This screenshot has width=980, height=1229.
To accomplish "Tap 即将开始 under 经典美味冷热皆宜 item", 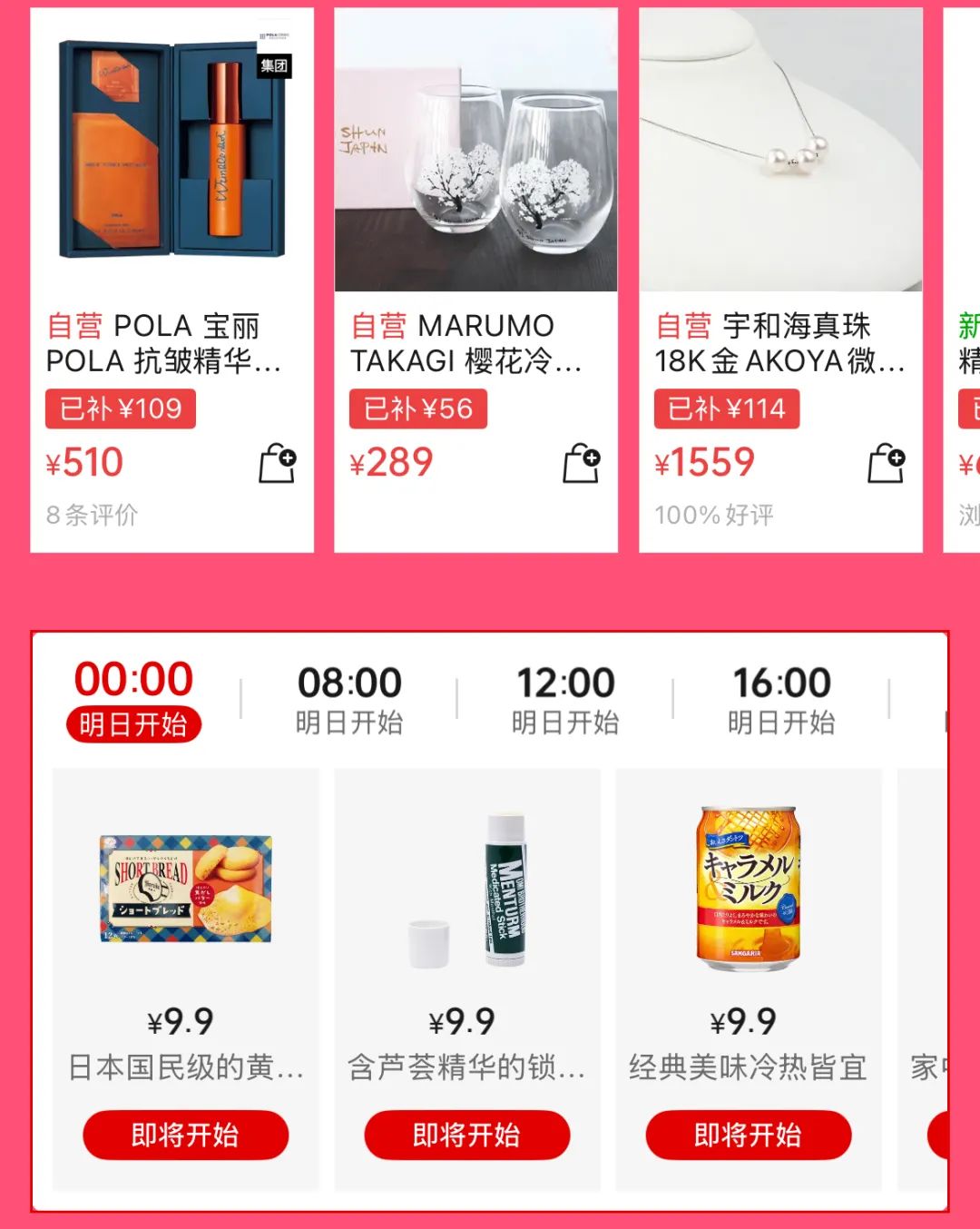I will pos(748,1135).
